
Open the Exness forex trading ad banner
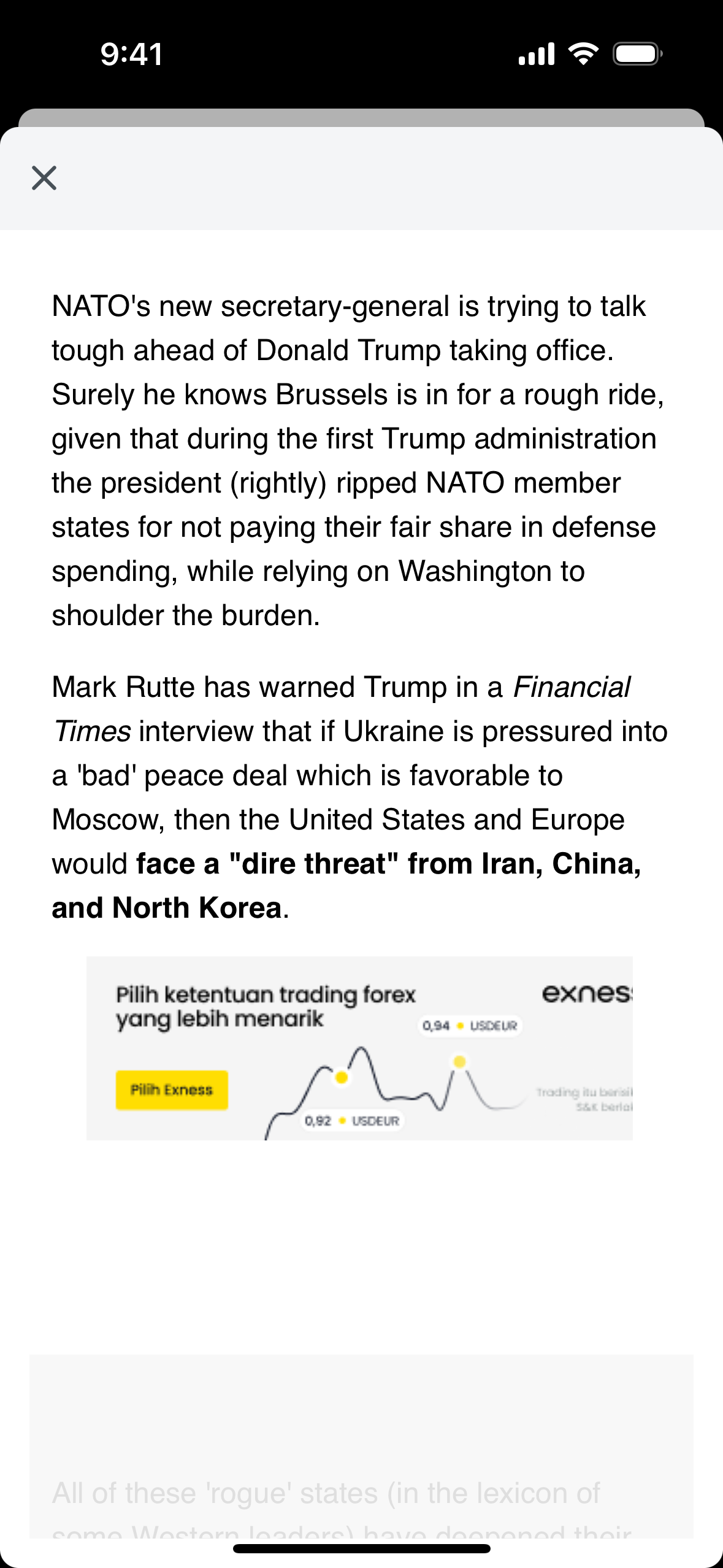359,1048
